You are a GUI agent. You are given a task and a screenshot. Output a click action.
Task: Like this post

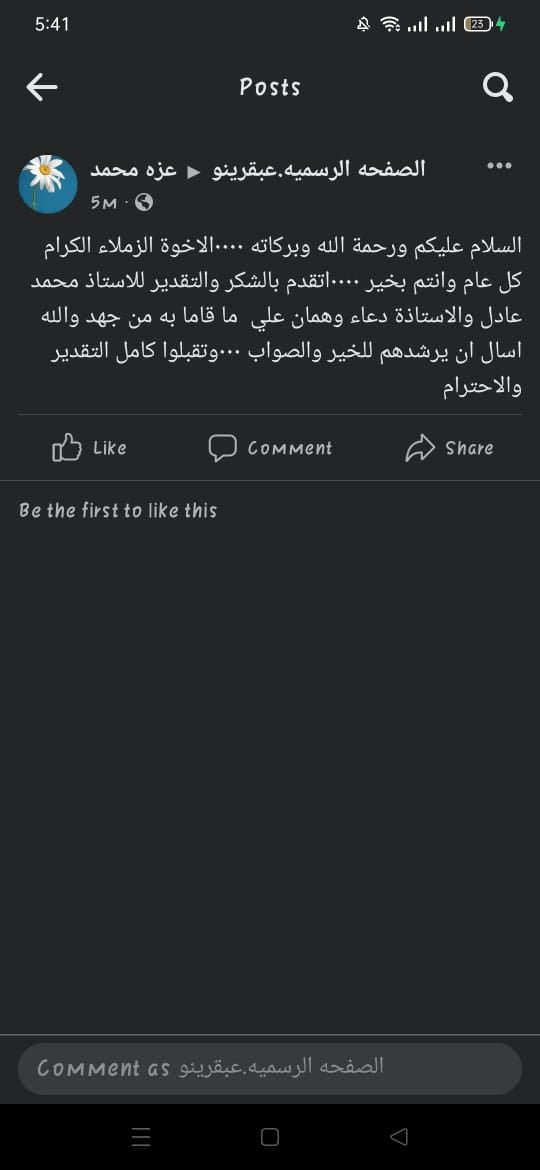[90, 448]
